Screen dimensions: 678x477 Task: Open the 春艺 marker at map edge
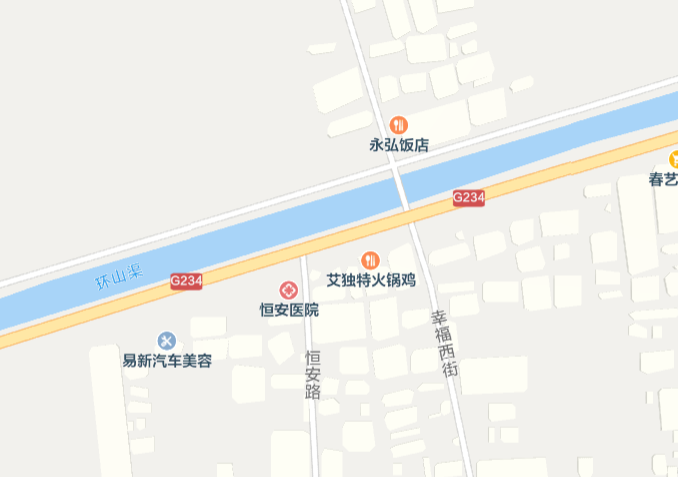click(x=673, y=160)
